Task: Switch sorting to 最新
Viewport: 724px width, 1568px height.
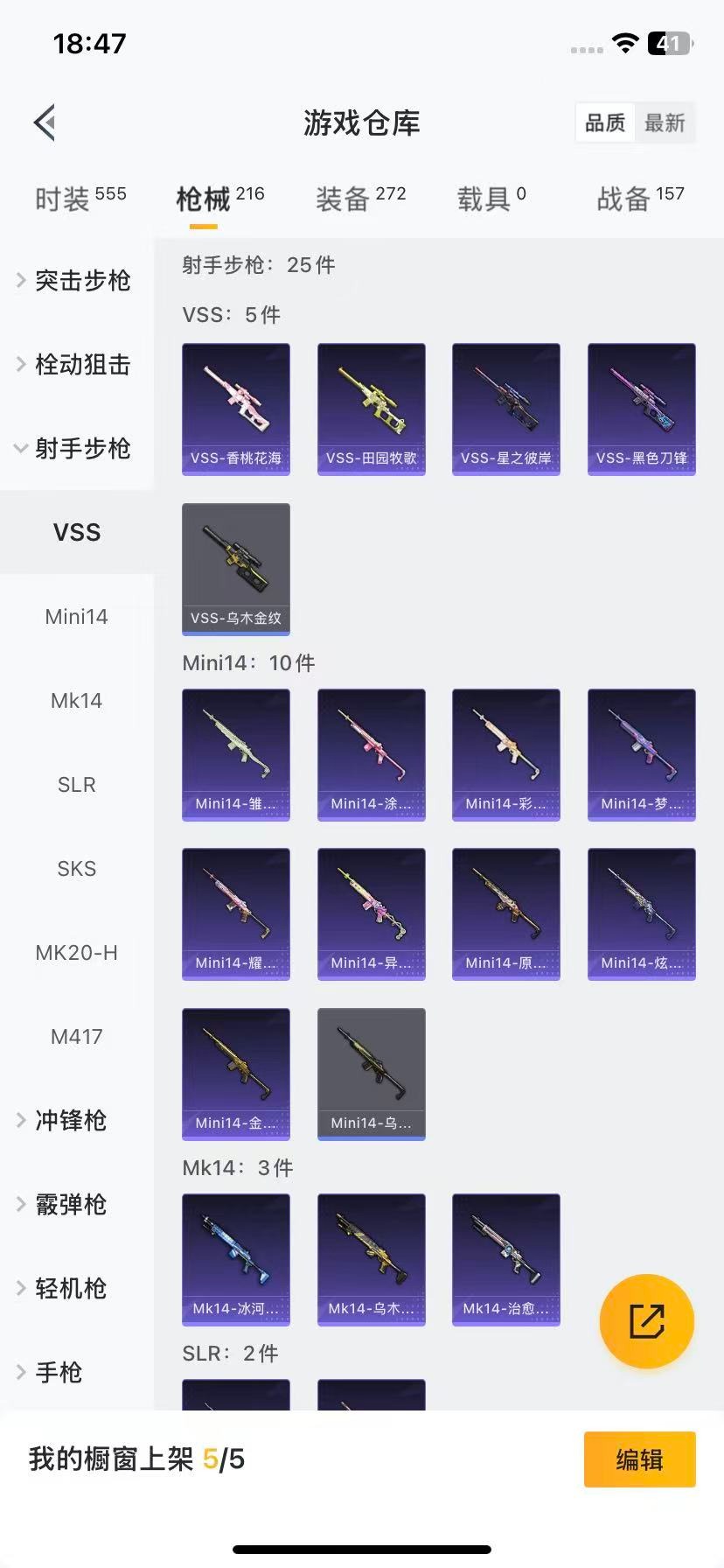Action: (x=665, y=123)
